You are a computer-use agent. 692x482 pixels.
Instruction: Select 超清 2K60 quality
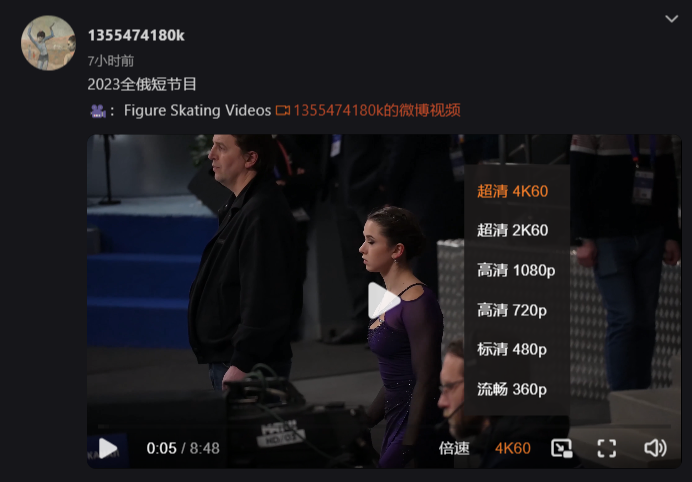512,230
